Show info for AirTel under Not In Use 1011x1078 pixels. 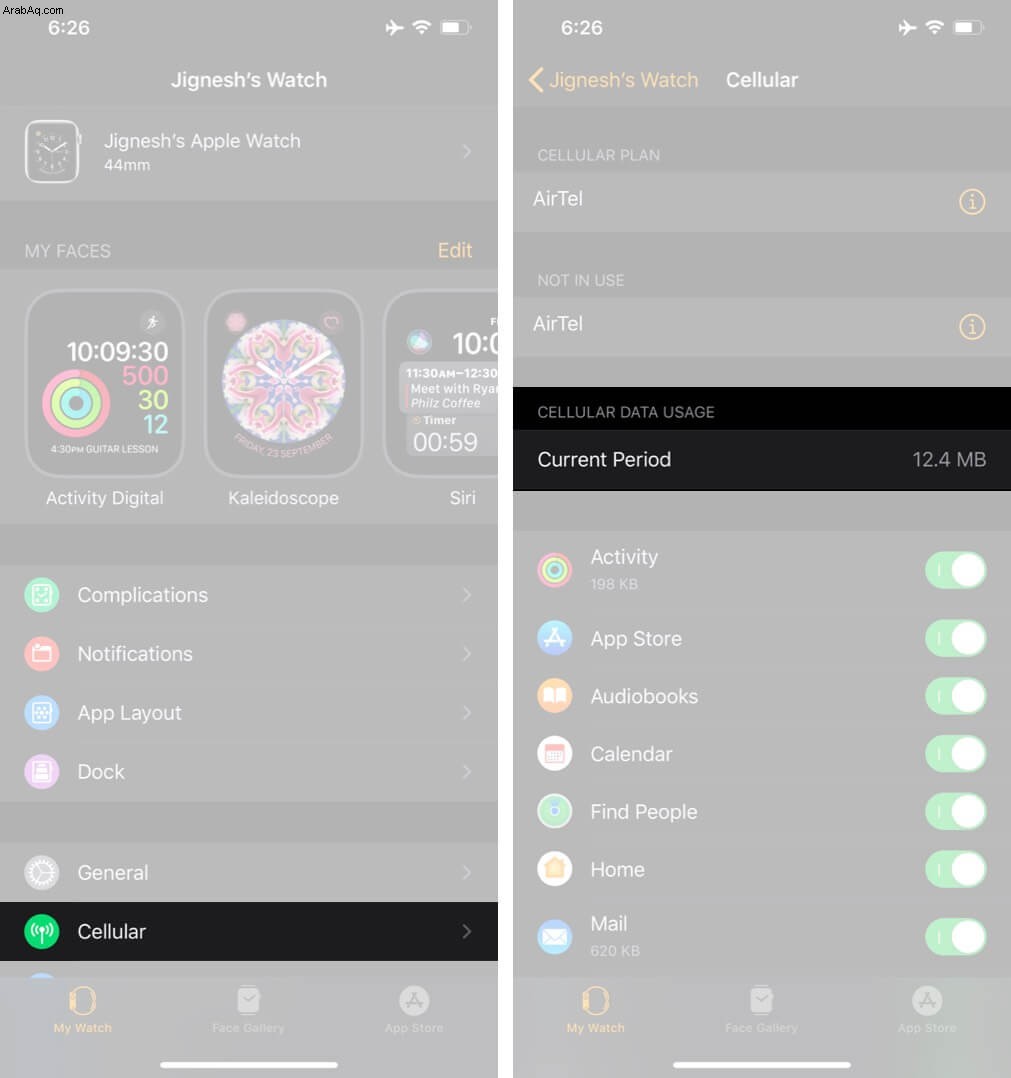point(971,326)
